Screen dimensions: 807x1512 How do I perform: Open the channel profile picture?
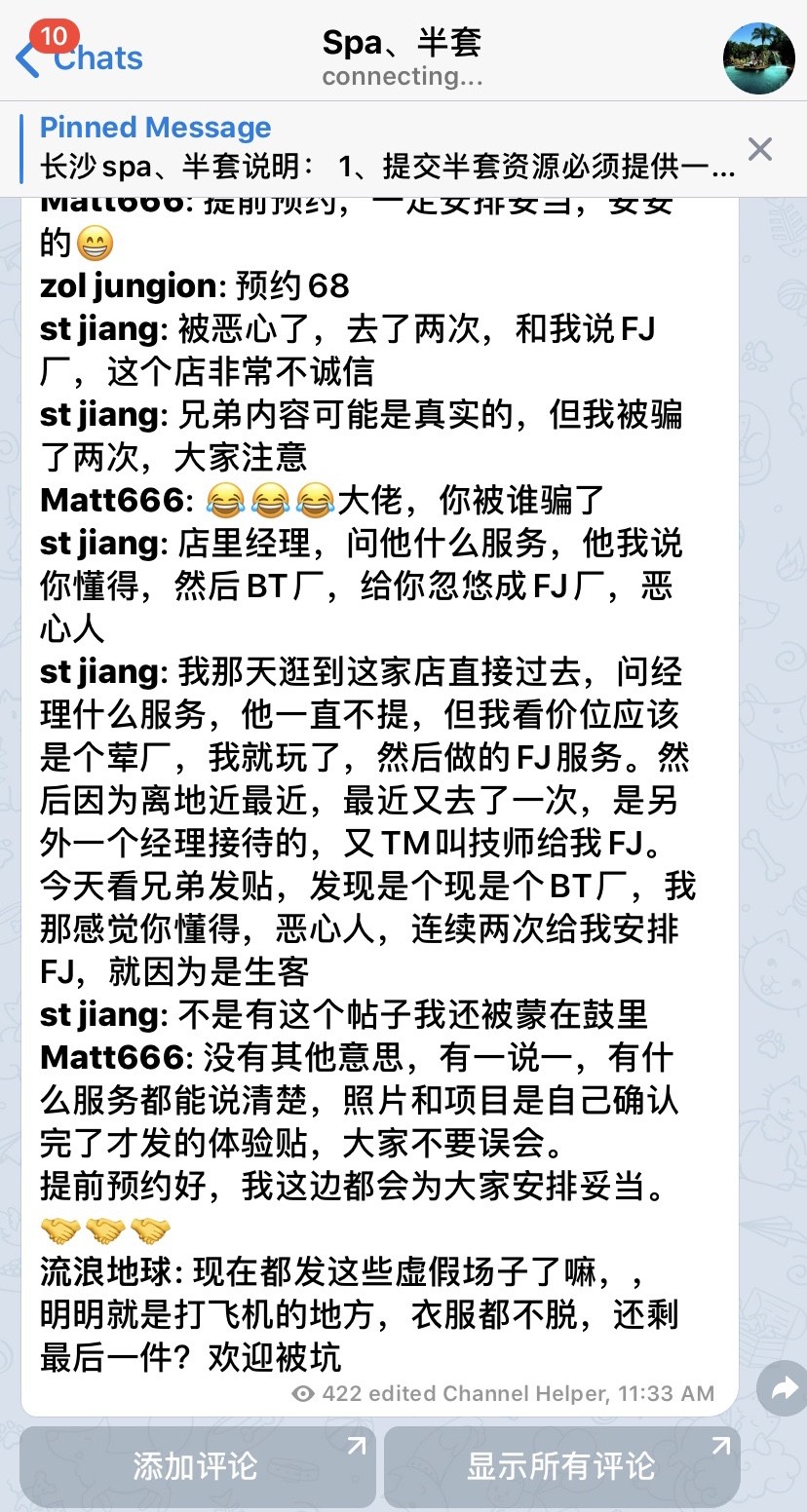758,58
